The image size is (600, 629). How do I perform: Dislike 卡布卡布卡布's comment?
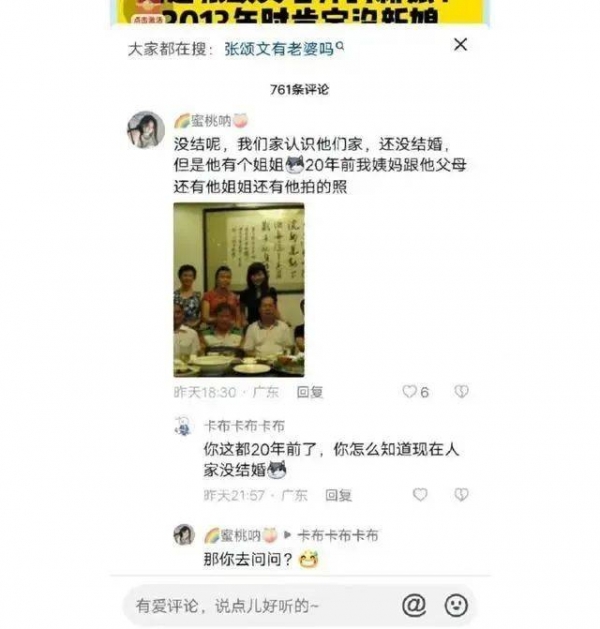pyautogui.click(x=461, y=495)
